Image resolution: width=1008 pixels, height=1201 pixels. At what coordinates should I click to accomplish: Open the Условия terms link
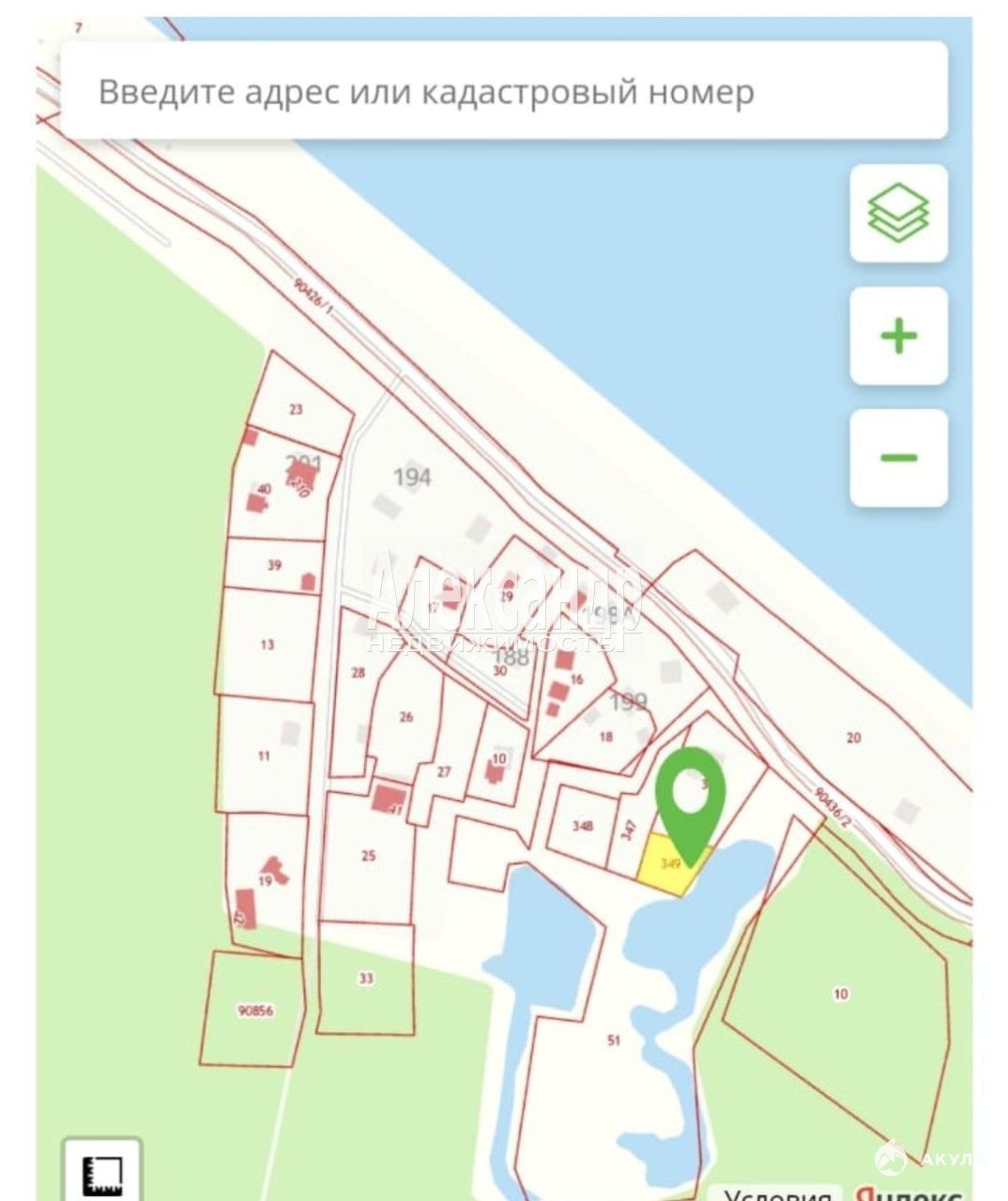pyautogui.click(x=777, y=1193)
